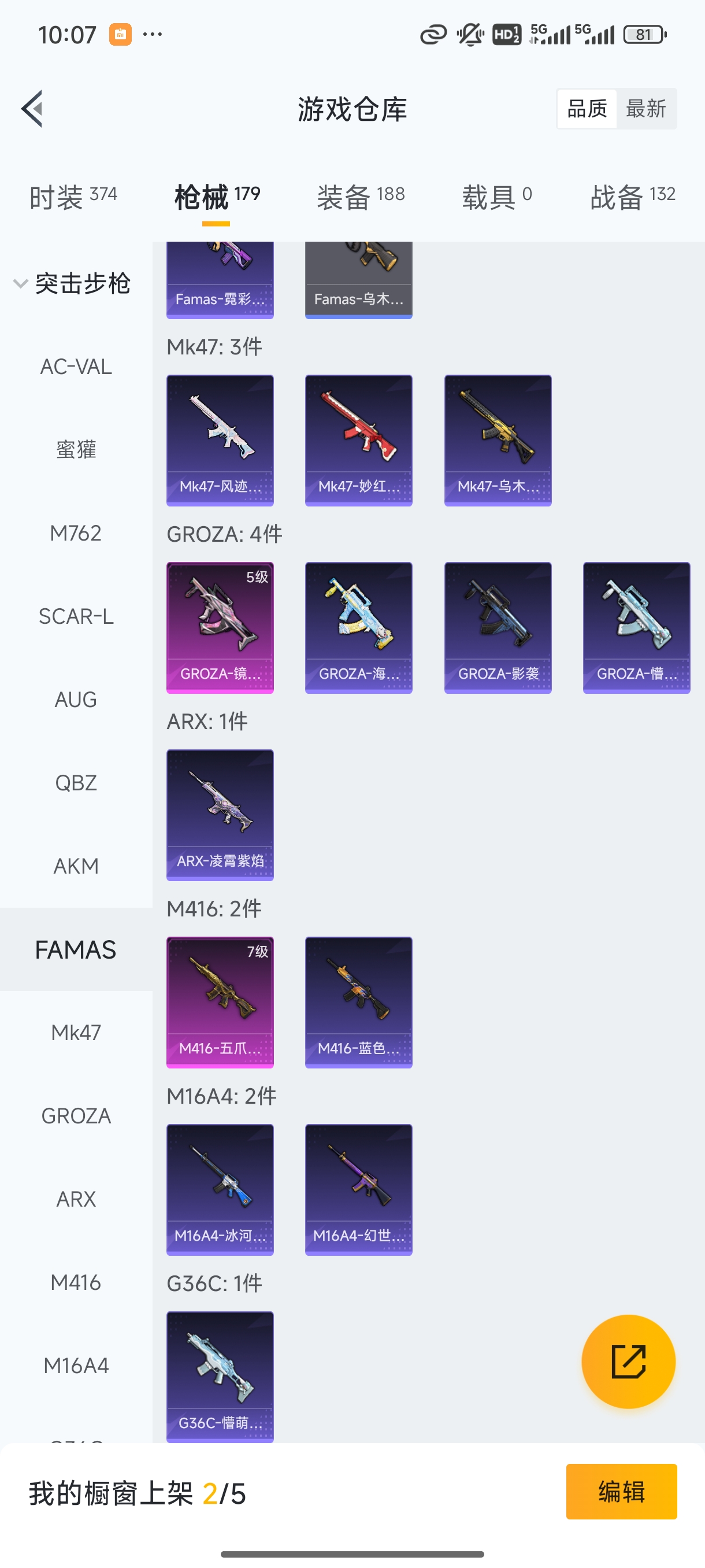Open the GROZA-影袭 skin

click(x=498, y=627)
